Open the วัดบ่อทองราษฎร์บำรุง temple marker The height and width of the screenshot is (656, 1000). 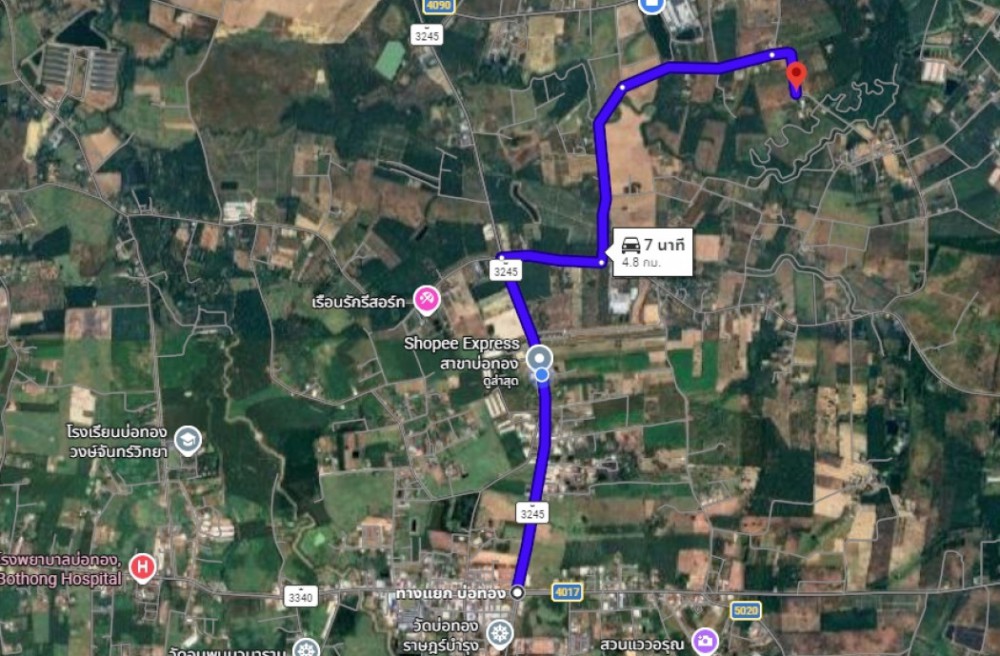click(x=498, y=632)
